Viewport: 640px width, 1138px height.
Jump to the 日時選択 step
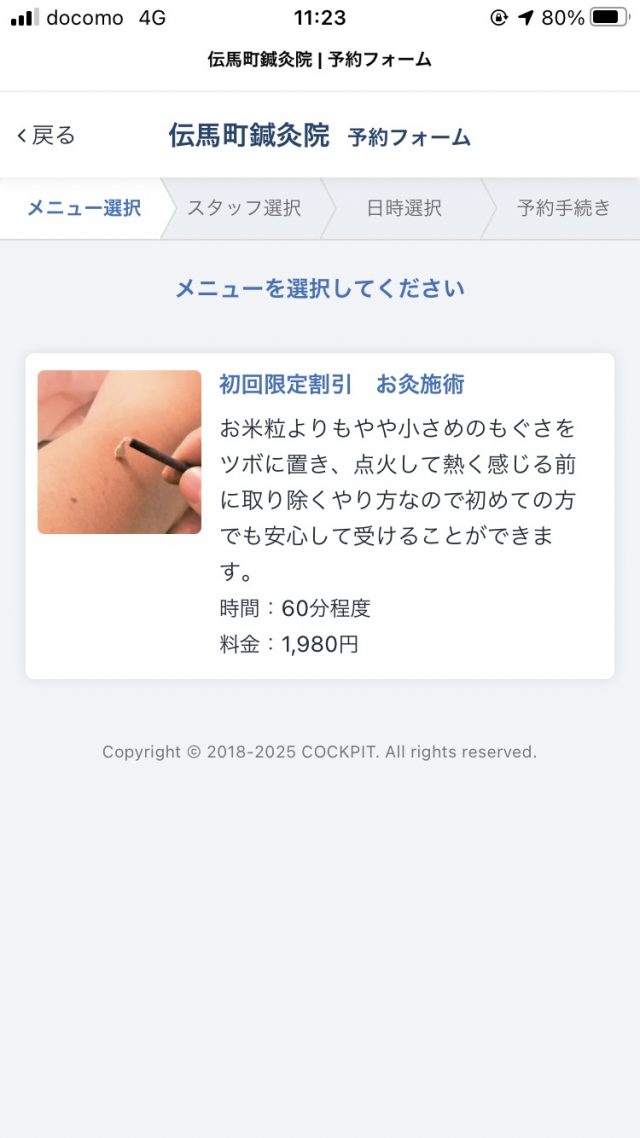pos(404,208)
